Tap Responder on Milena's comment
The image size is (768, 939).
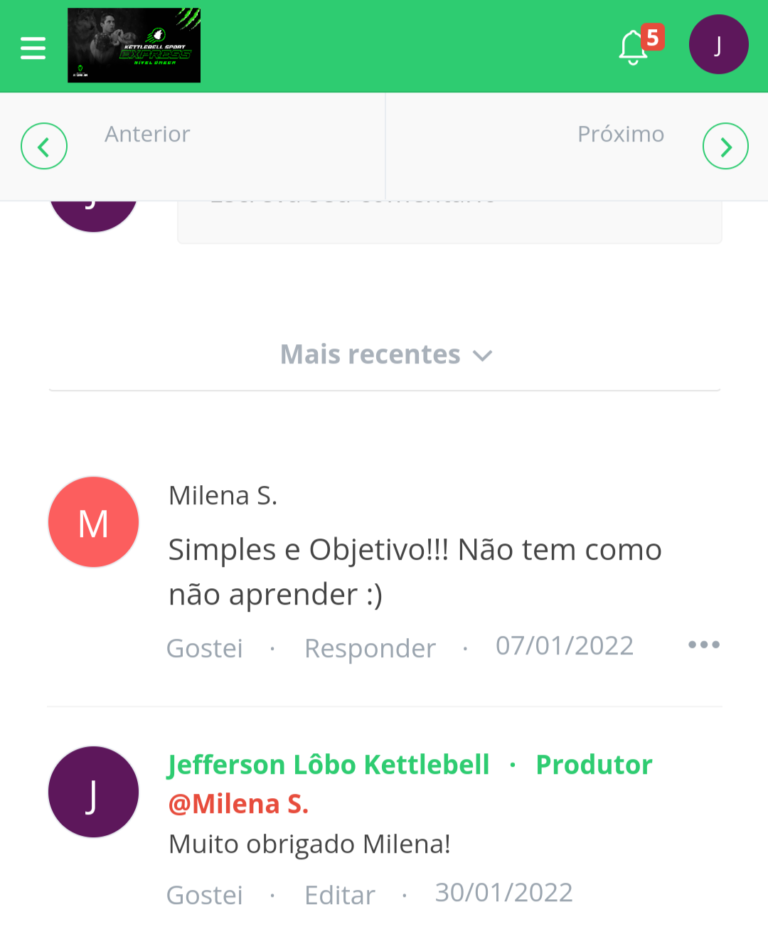369,648
